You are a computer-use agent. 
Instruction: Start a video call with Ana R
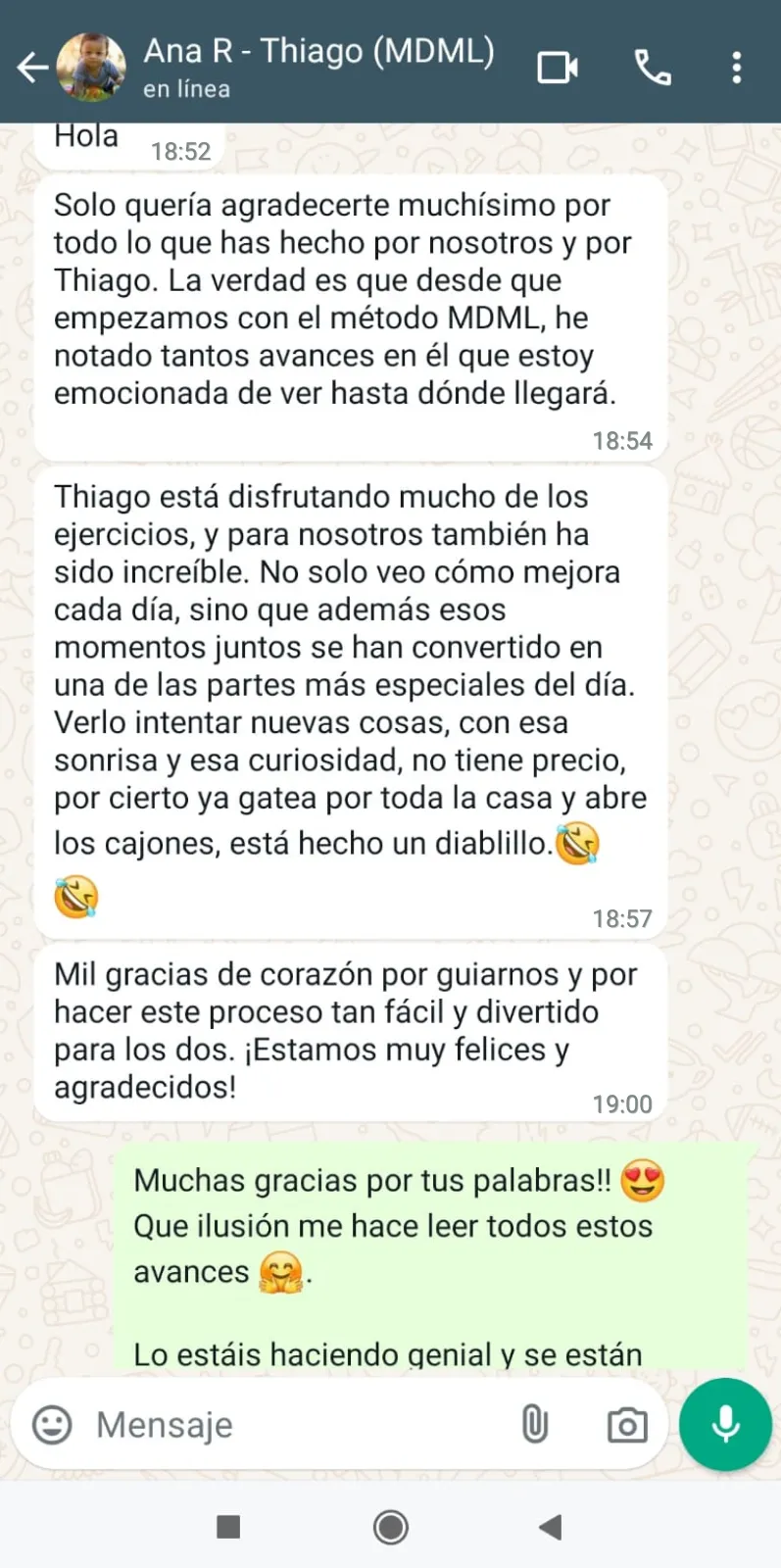558,68
